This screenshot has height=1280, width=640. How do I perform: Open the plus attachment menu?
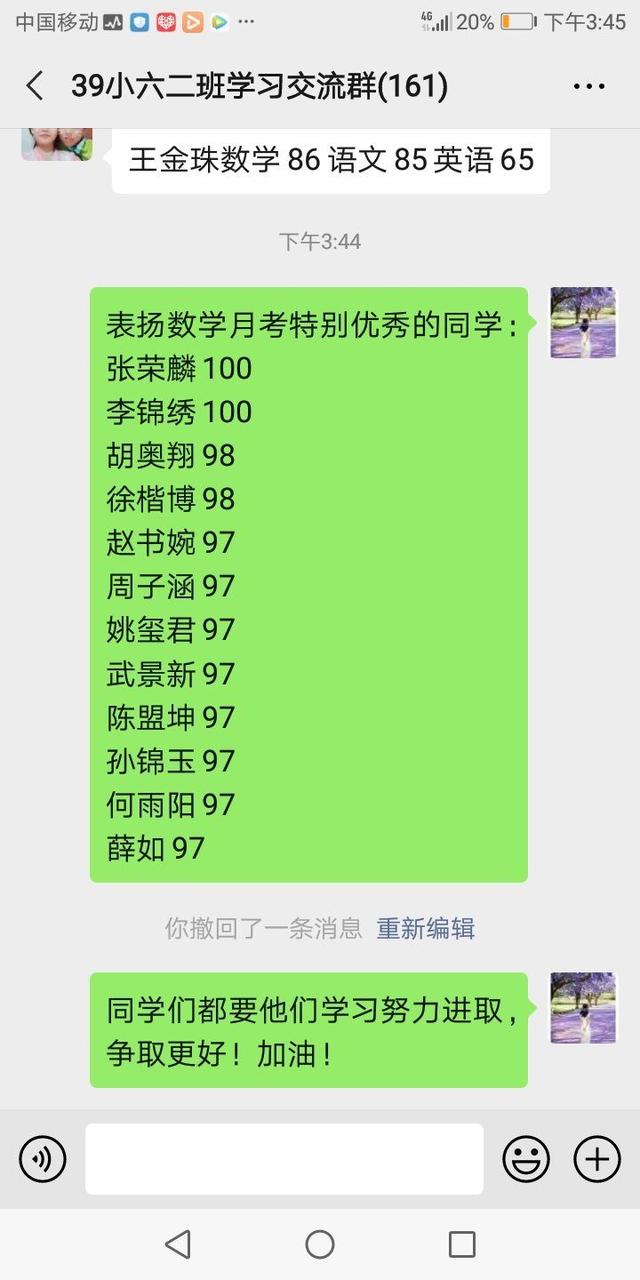point(597,1159)
